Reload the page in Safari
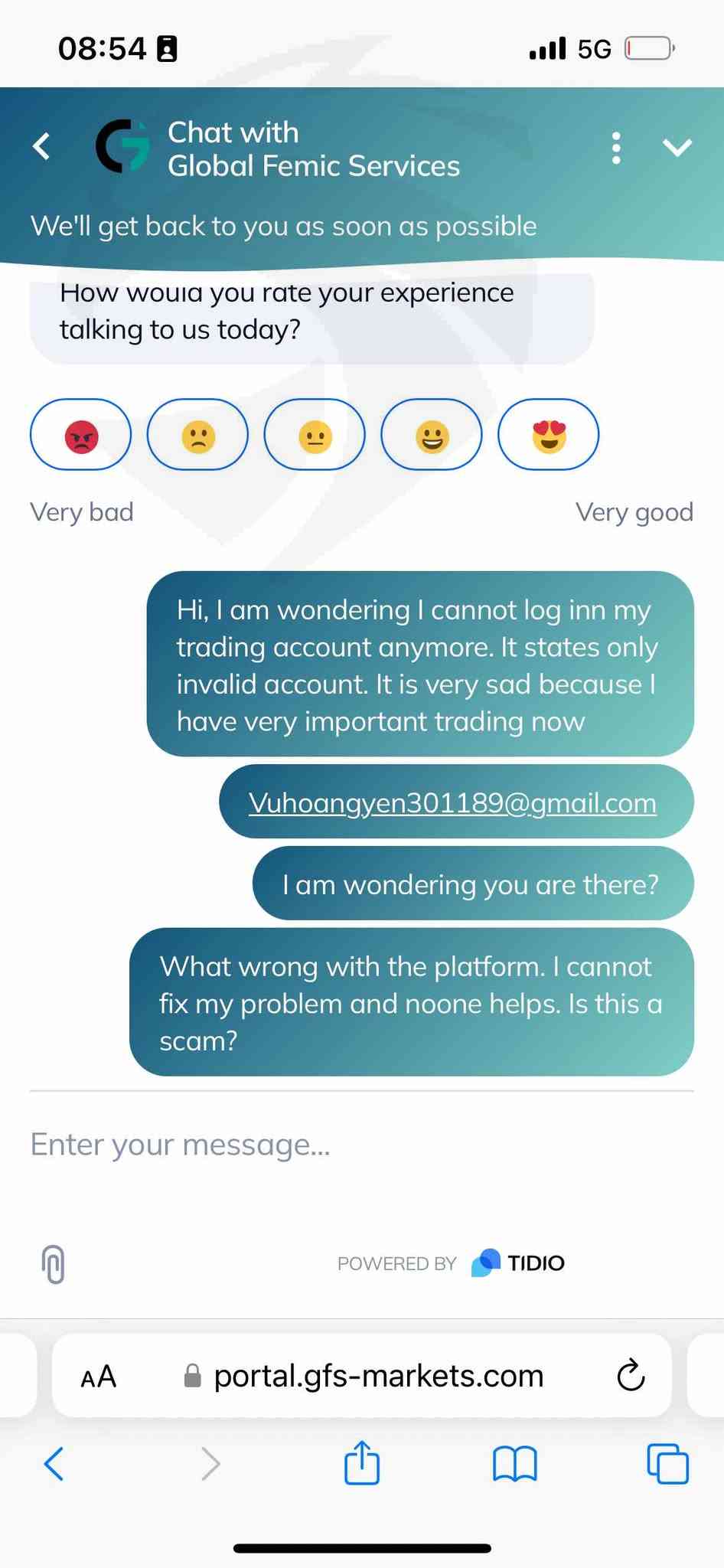724x1568 pixels. click(631, 1376)
